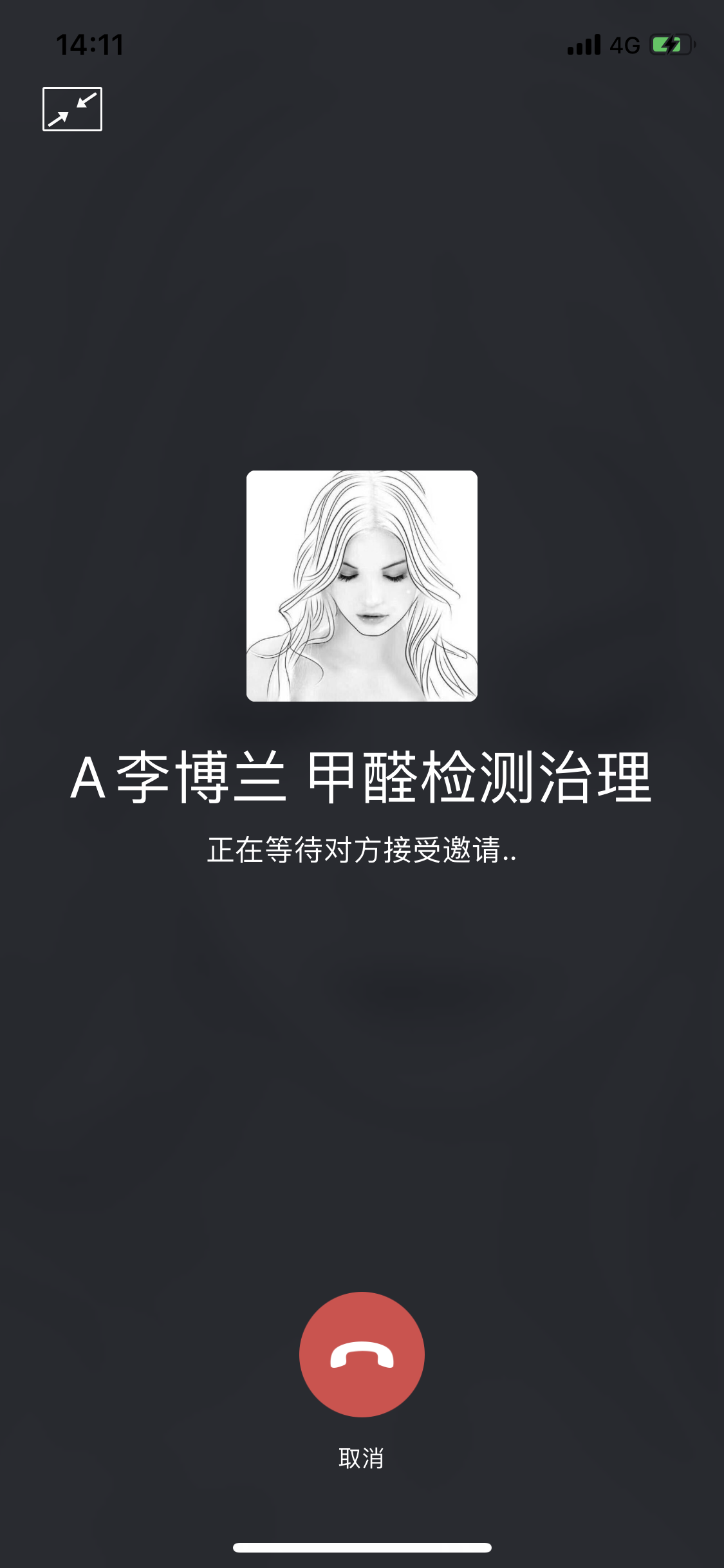Cancel the outgoing call with the red button
Viewport: 724px width, 1568px height.
tap(362, 1354)
